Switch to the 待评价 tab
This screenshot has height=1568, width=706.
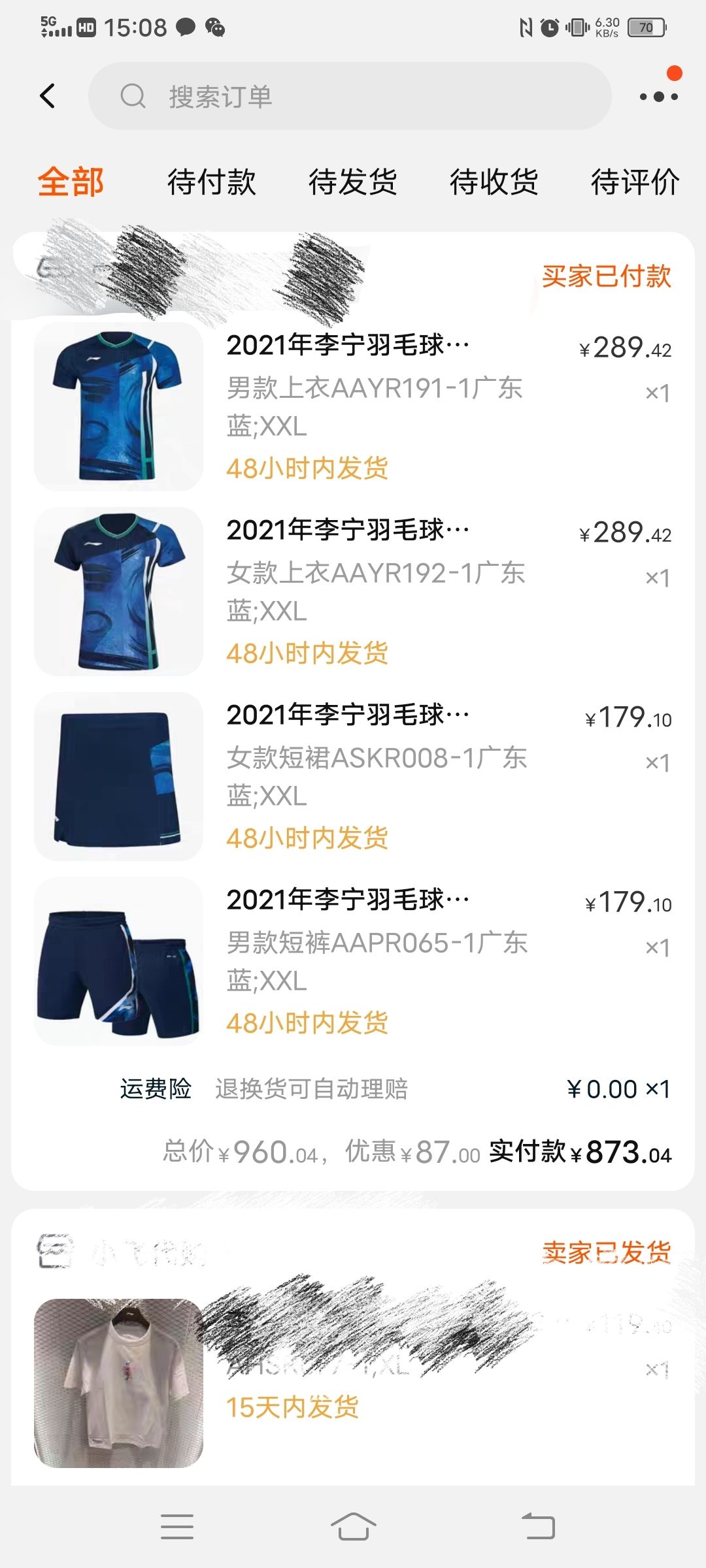coord(635,182)
